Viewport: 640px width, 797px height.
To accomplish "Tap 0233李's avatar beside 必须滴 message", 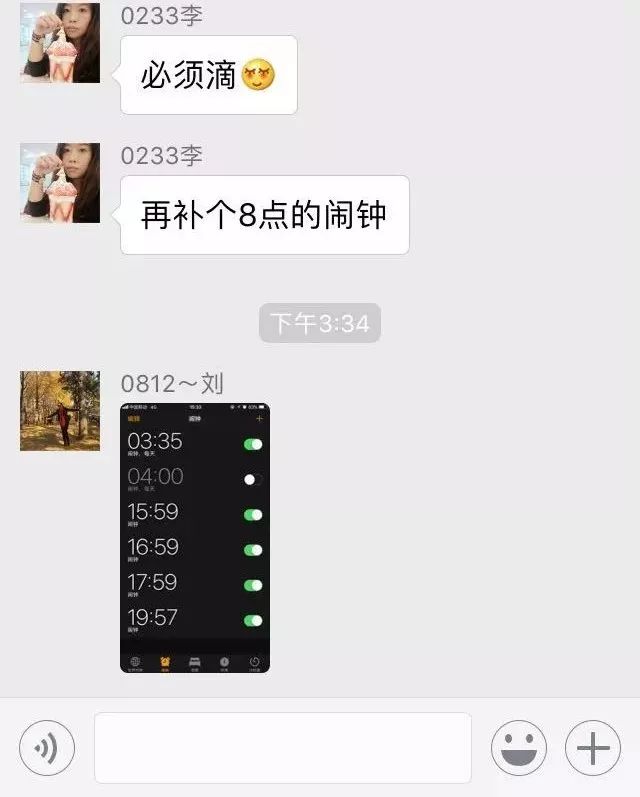I will 60,43.
